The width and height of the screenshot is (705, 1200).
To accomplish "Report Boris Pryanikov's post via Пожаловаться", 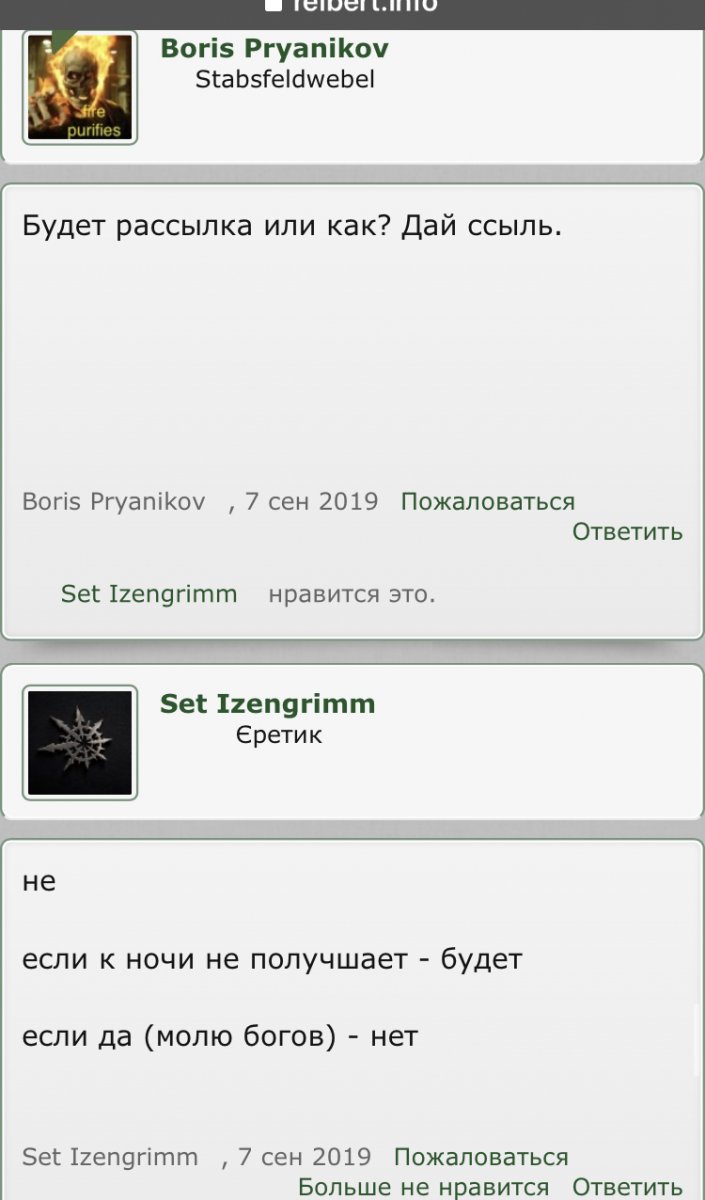I will [x=487, y=501].
